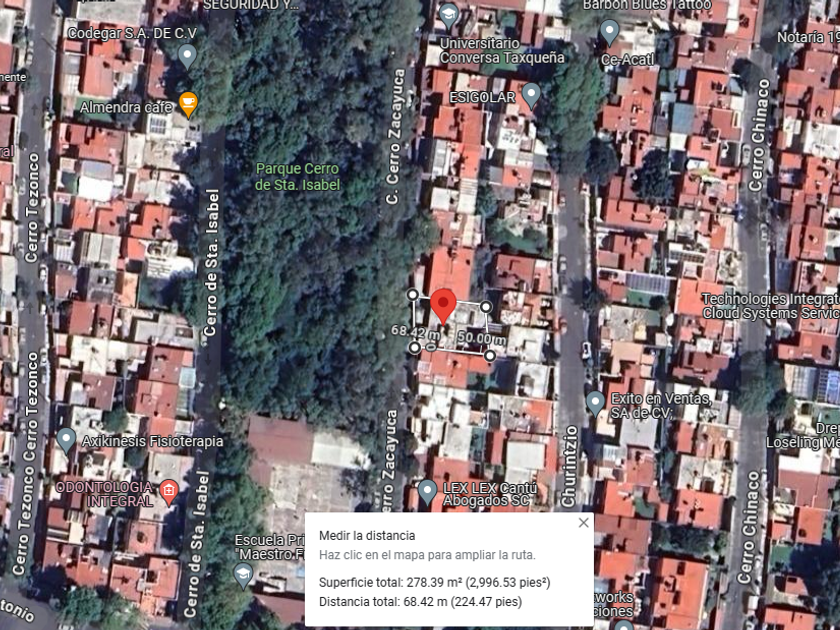Open Parque Cerro de Sta. Isabel label

point(297,177)
